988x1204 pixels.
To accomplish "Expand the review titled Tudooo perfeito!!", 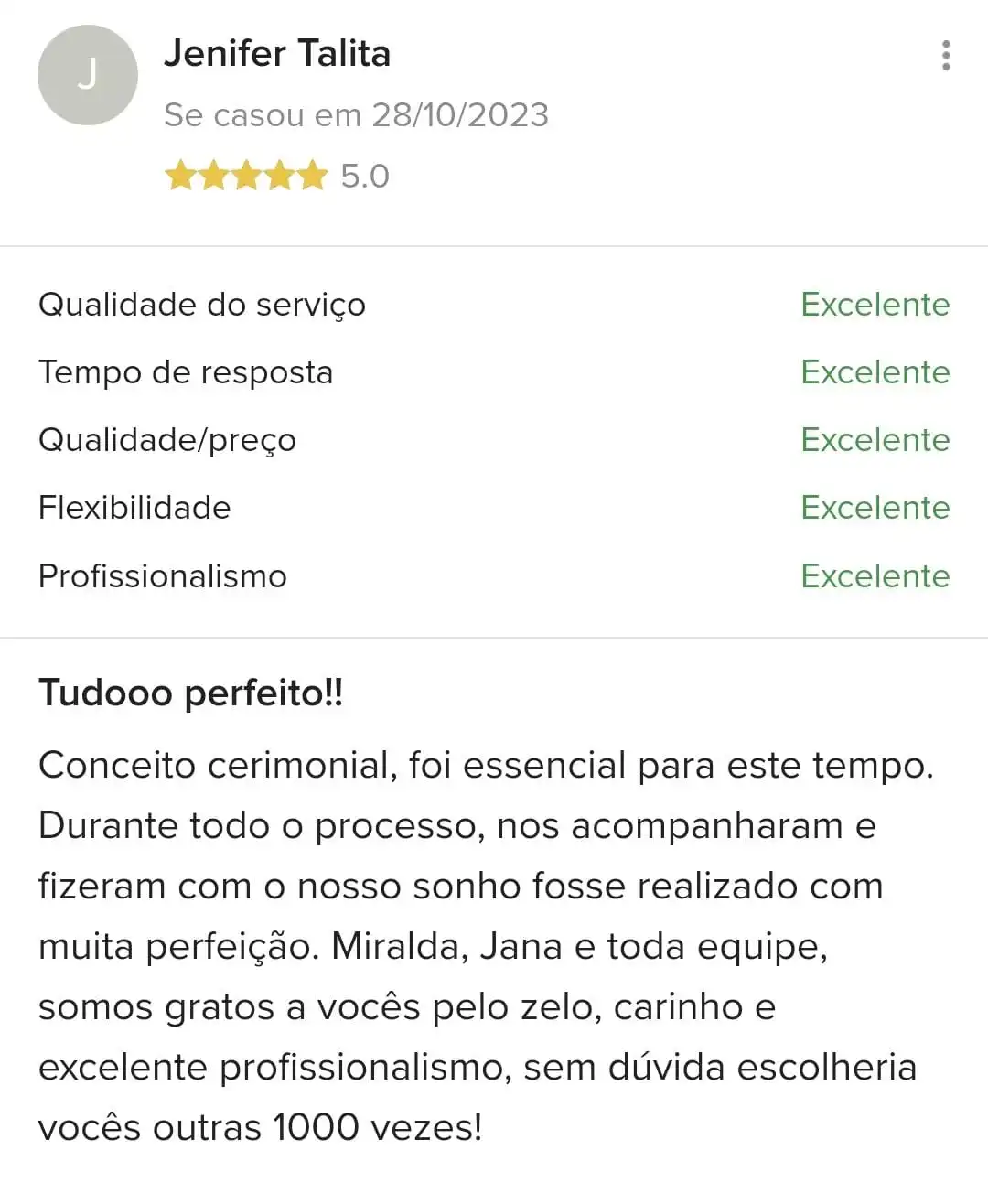I will (x=189, y=693).
